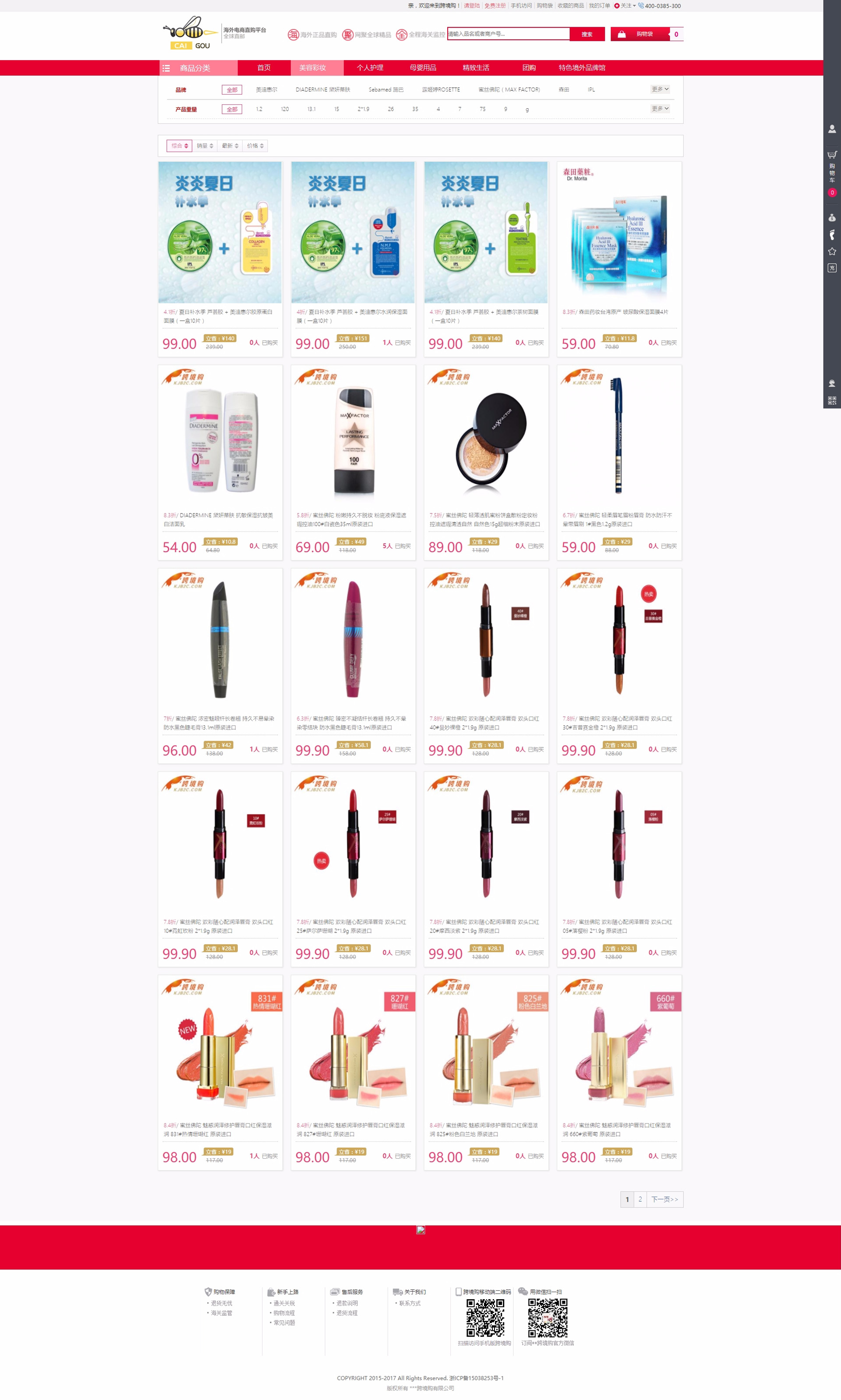The width and height of the screenshot is (841, 1400).
Task: Sort products by 价格
Action: click(255, 145)
